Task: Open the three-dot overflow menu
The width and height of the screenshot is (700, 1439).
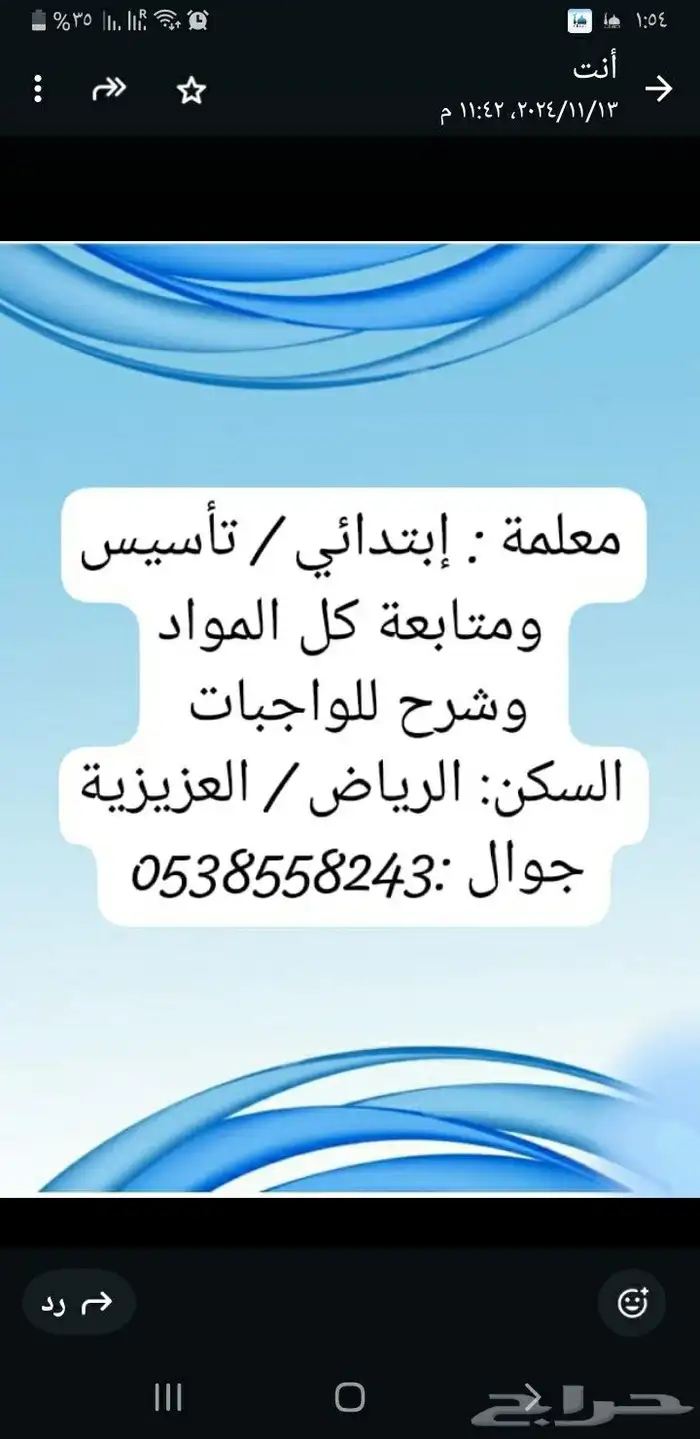Action: click(38, 91)
